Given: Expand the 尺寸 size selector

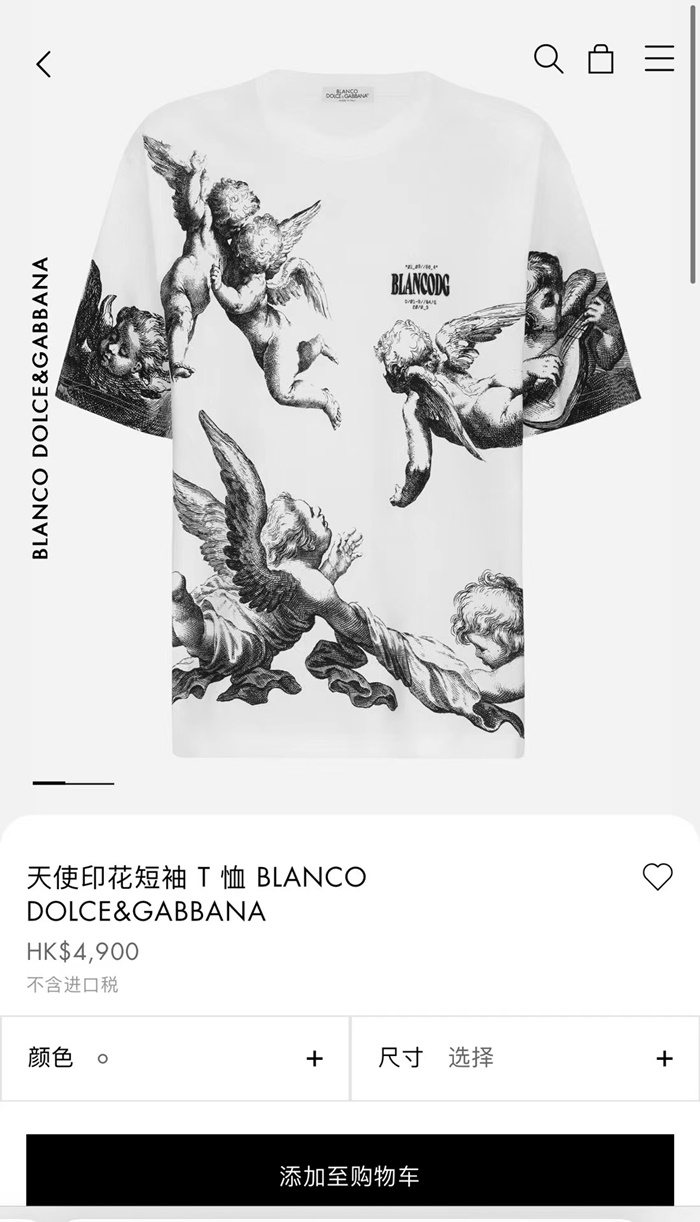Looking at the screenshot, I should (x=524, y=1058).
